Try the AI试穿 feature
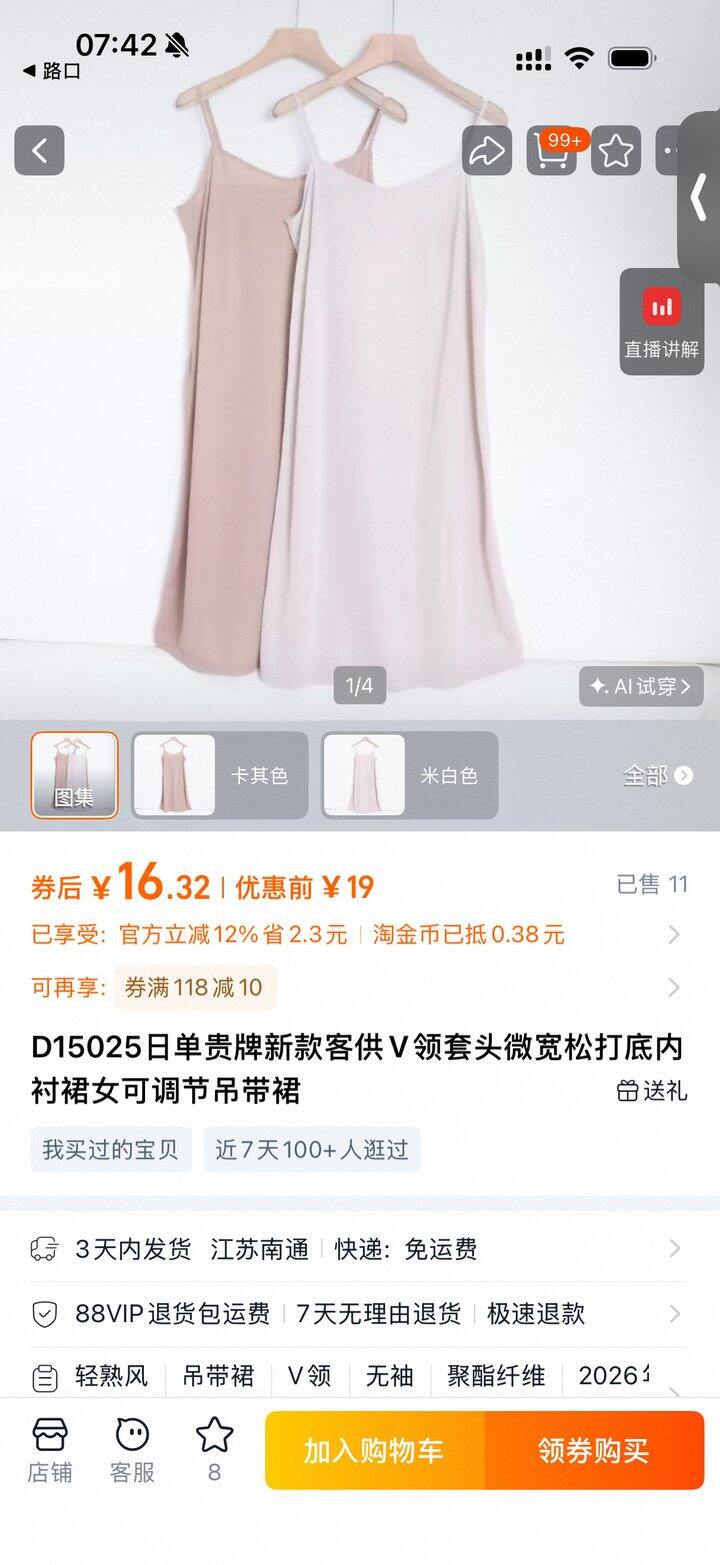The width and height of the screenshot is (720, 1565). [641, 687]
